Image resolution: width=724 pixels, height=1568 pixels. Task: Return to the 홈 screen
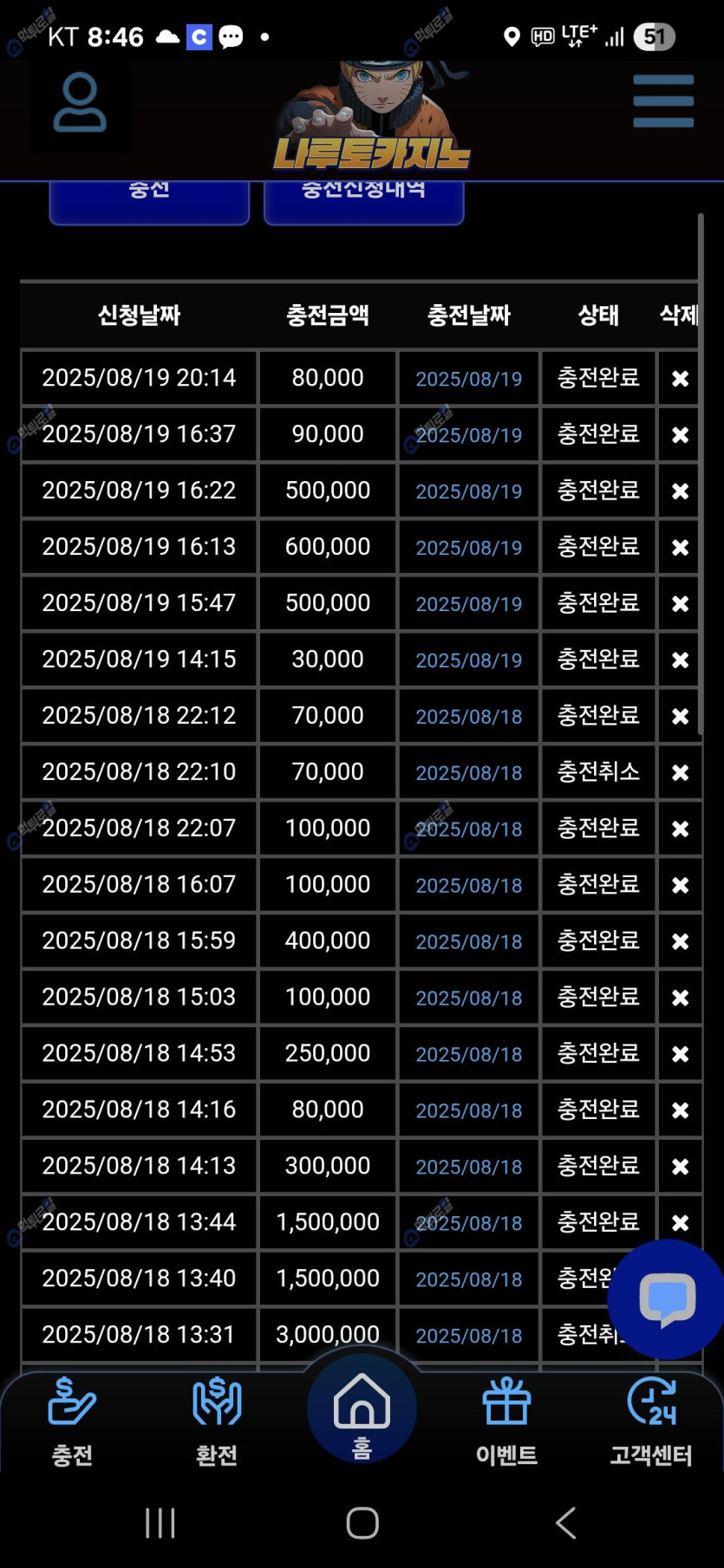pyautogui.click(x=362, y=1411)
